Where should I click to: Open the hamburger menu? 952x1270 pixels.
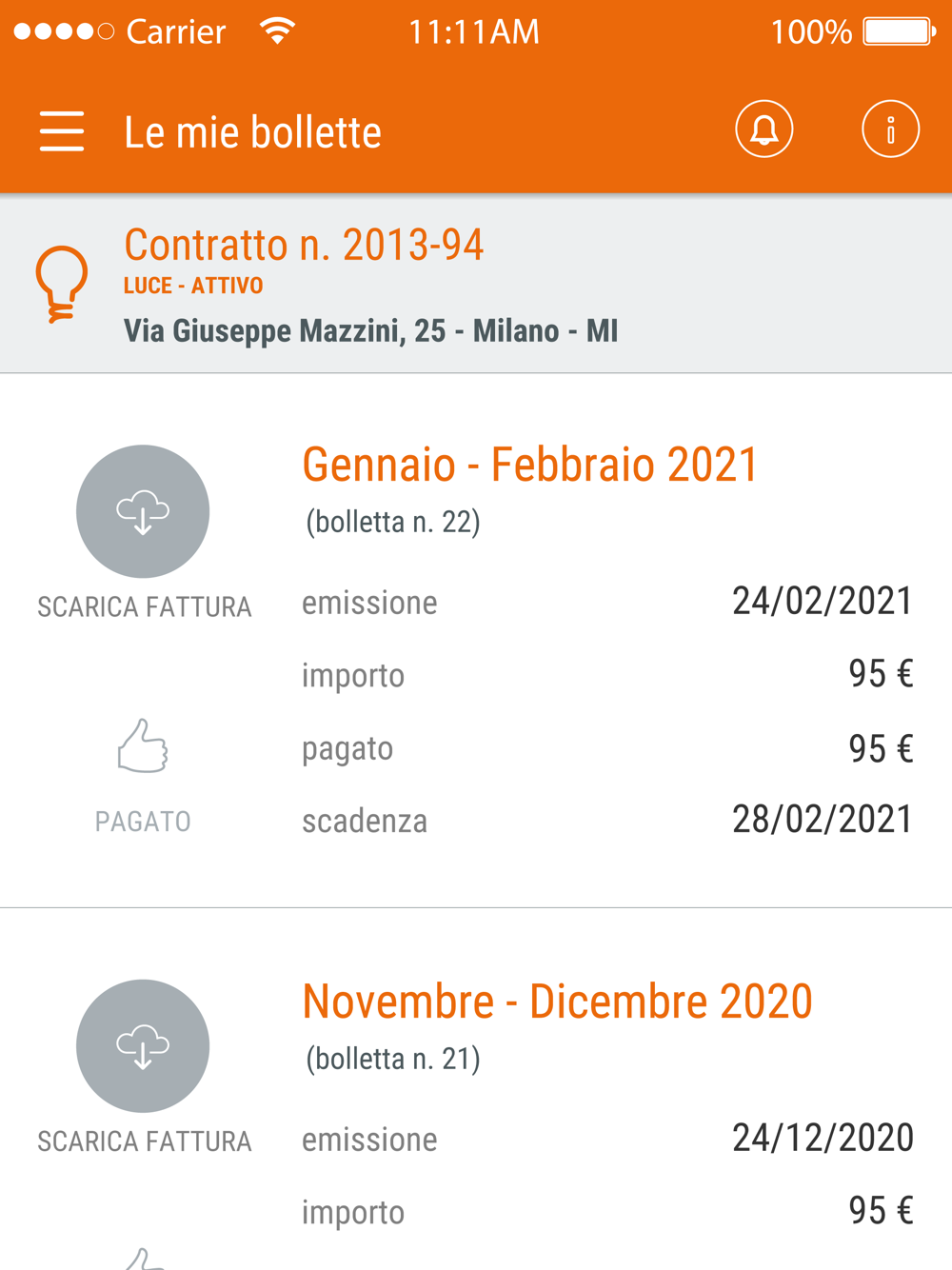tap(62, 131)
